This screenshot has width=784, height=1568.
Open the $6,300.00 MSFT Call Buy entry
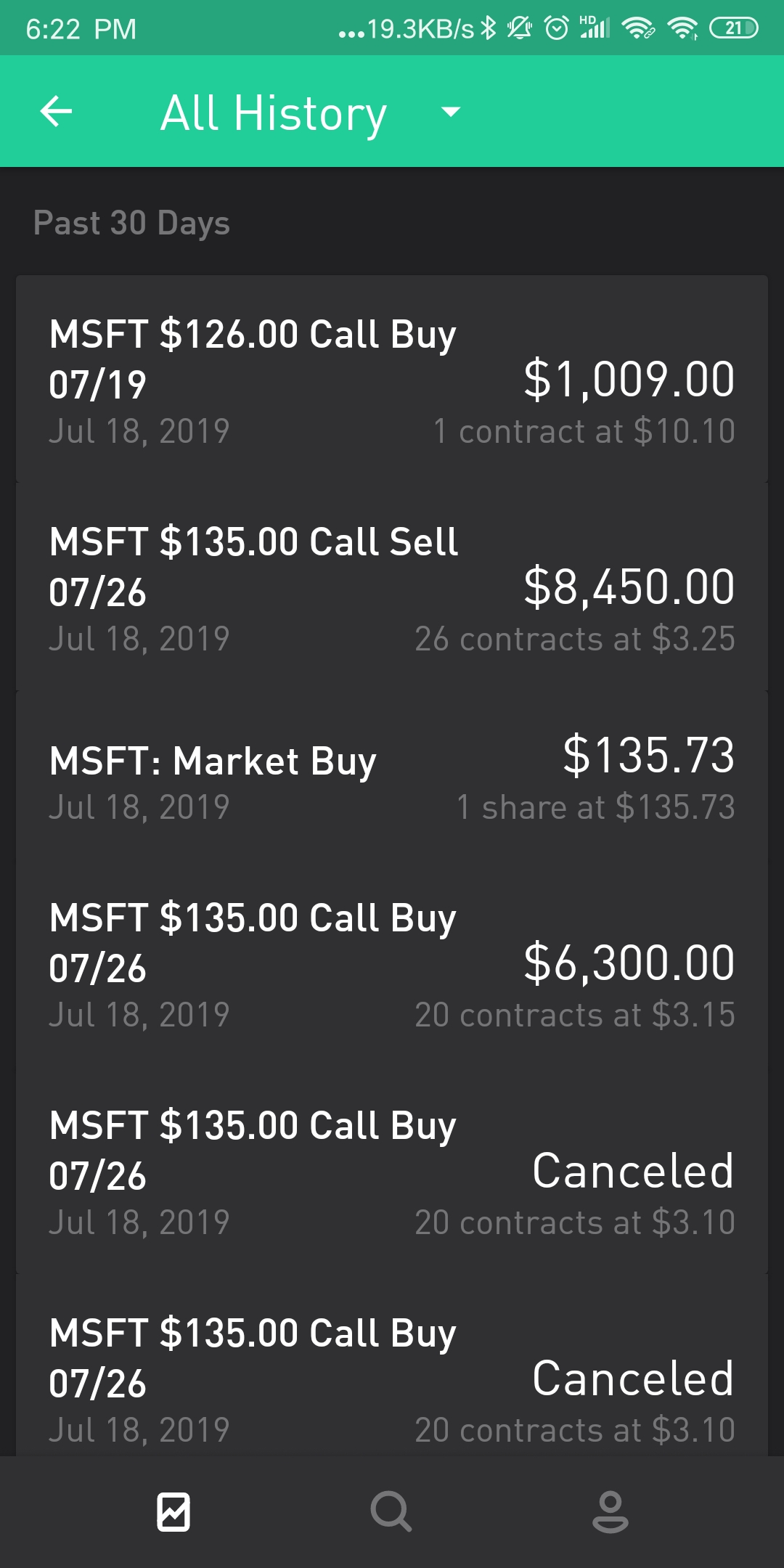(392, 963)
